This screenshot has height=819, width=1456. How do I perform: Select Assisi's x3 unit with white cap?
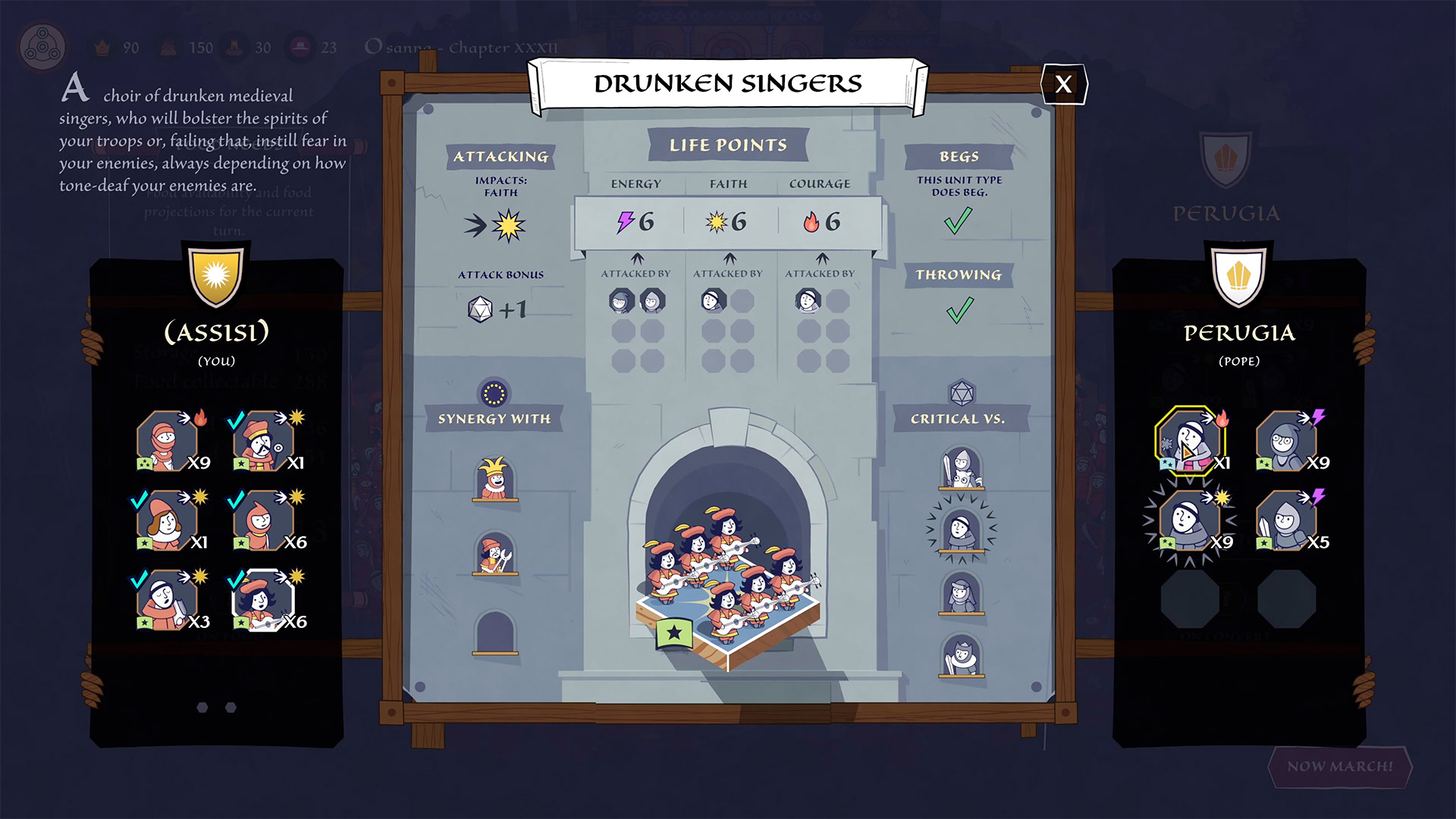point(168,601)
